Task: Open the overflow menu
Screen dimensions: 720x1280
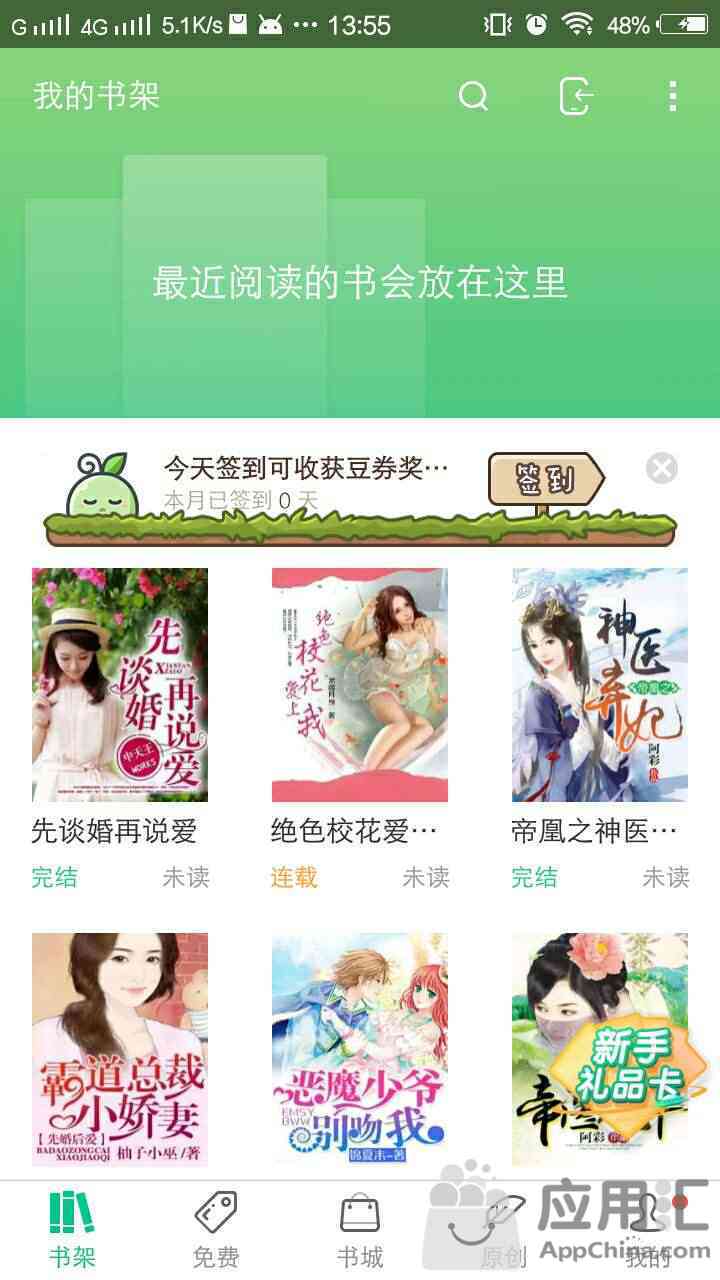Action: (672, 96)
